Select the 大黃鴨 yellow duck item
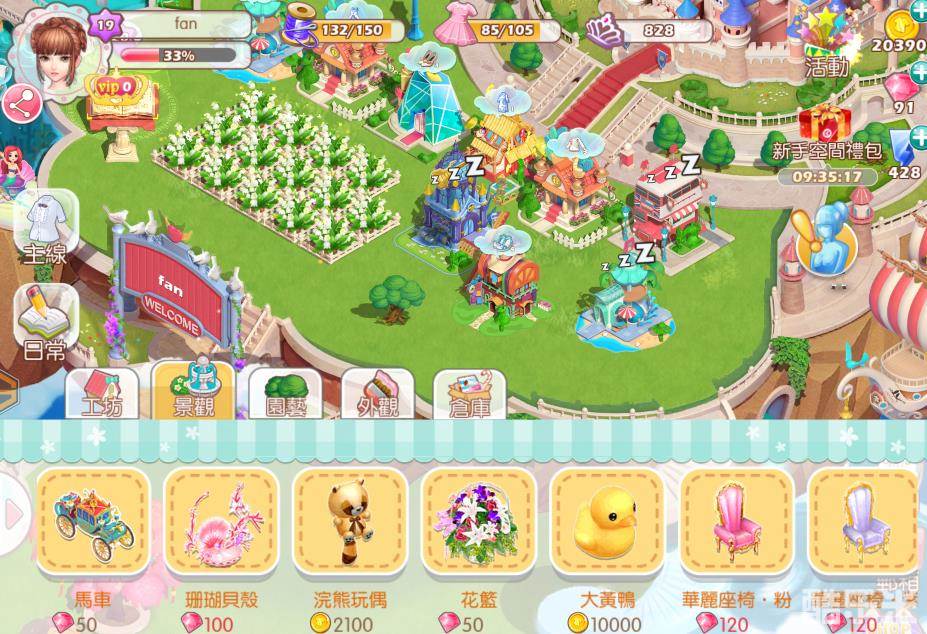927x634 pixels. (607, 521)
